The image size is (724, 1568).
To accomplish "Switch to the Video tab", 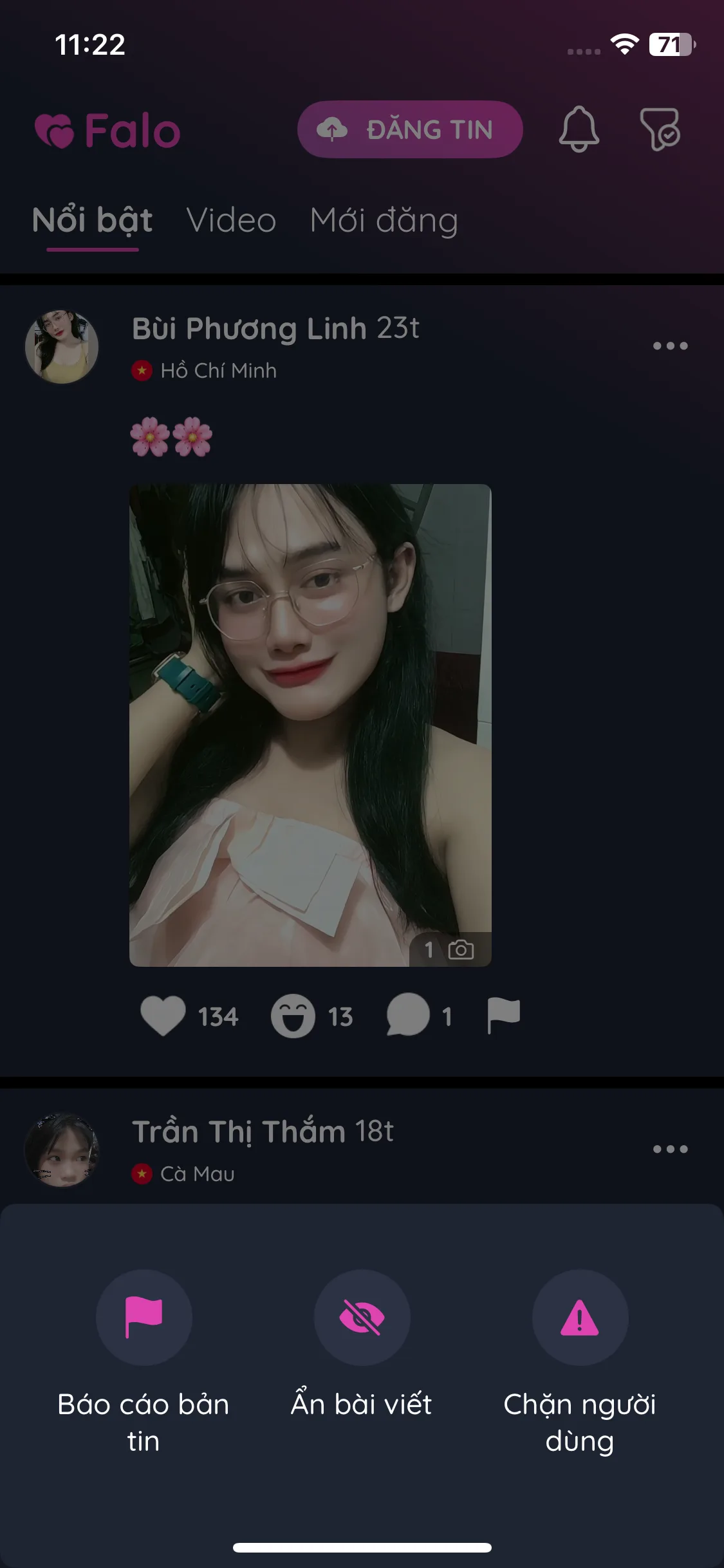I will point(231,221).
